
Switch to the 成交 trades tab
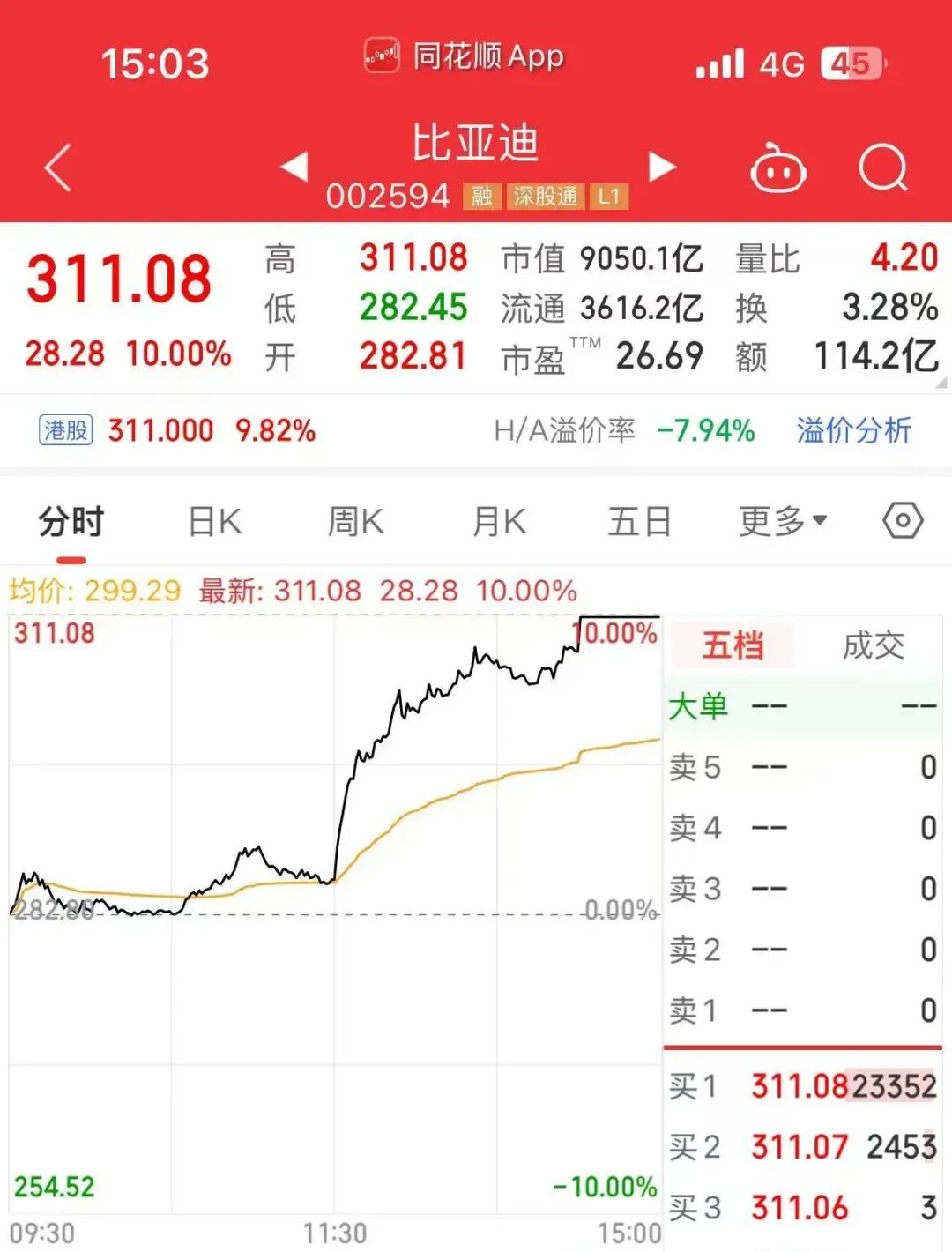tap(873, 645)
